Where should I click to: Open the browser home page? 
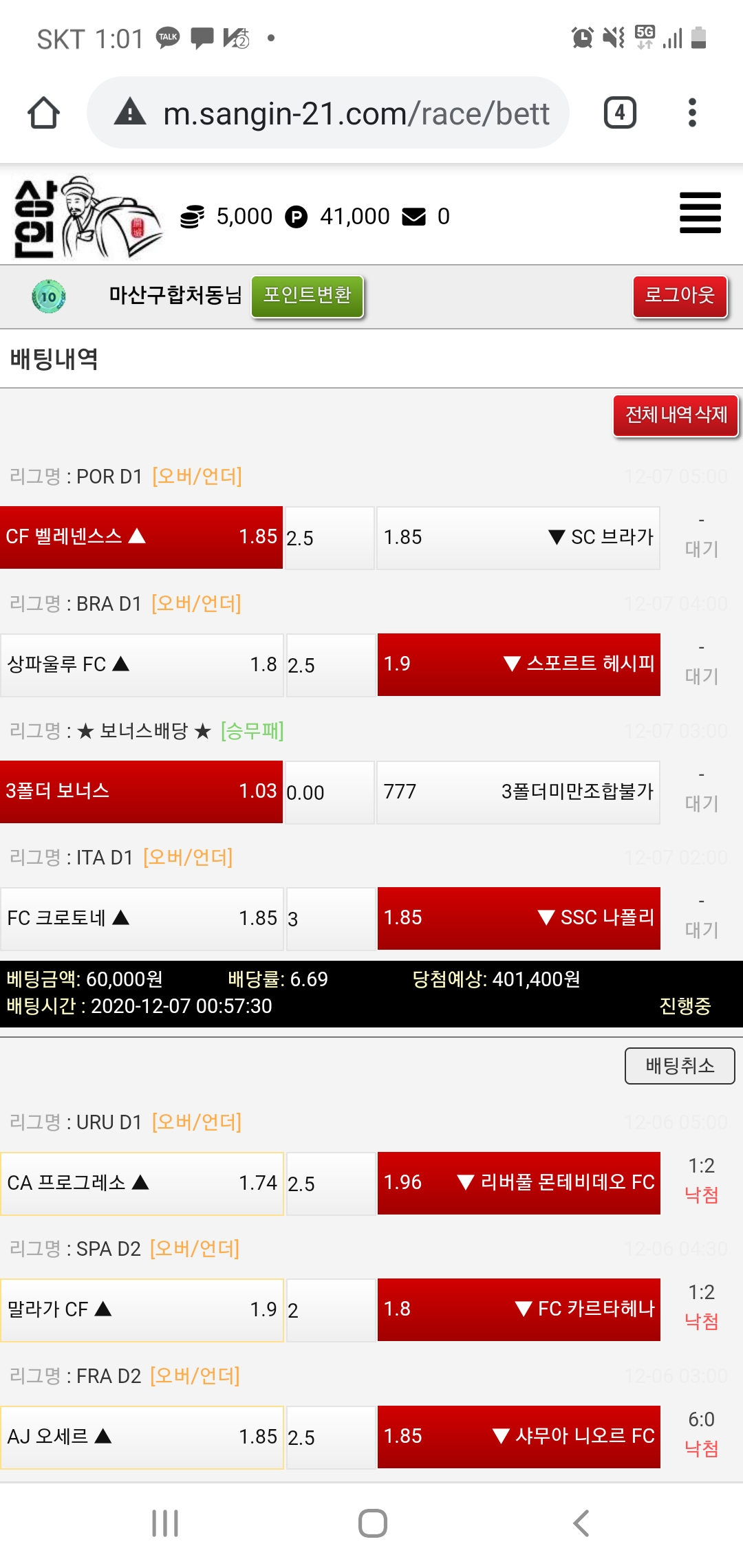(43, 113)
